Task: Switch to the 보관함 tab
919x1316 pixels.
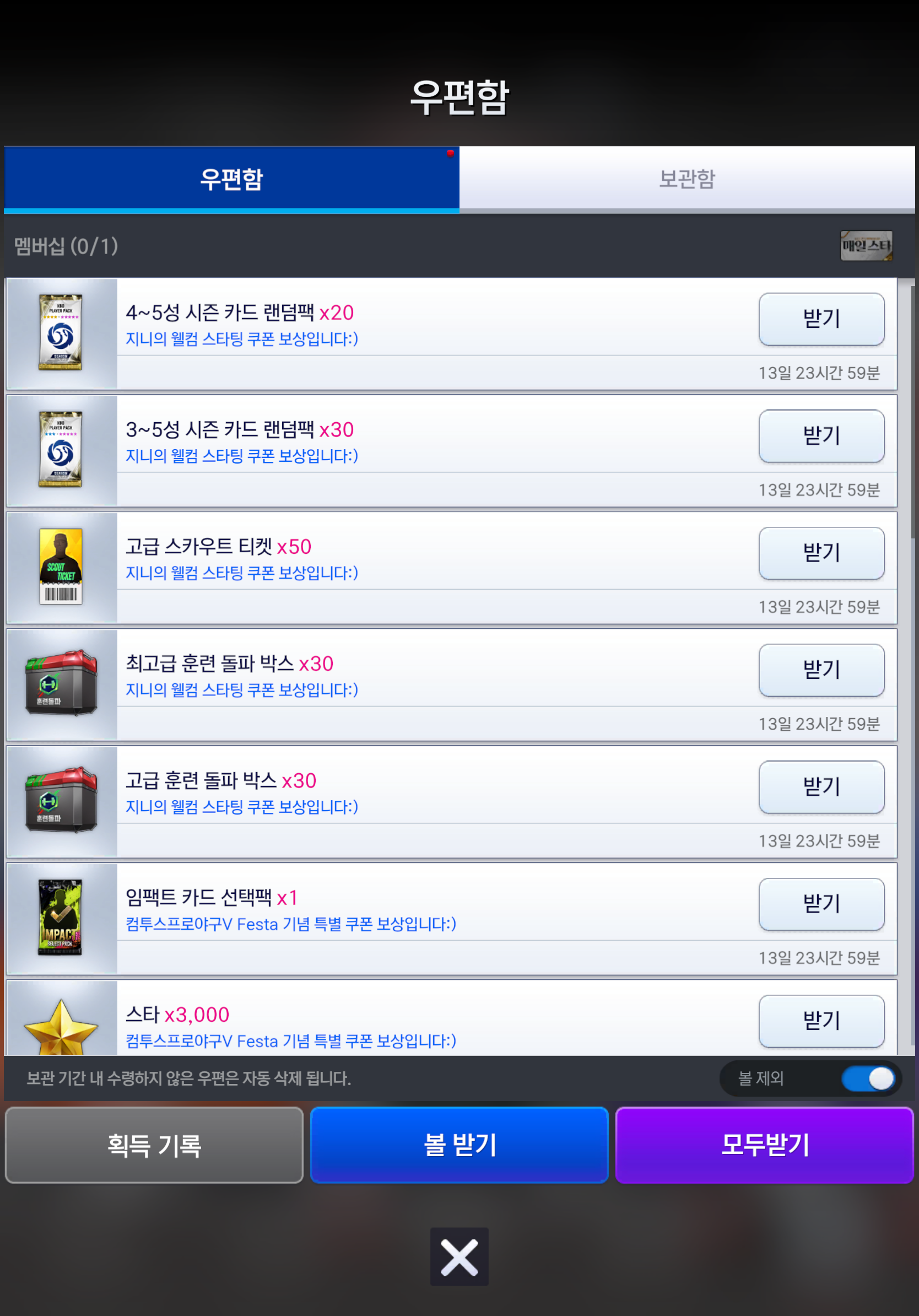Action: 686,179
